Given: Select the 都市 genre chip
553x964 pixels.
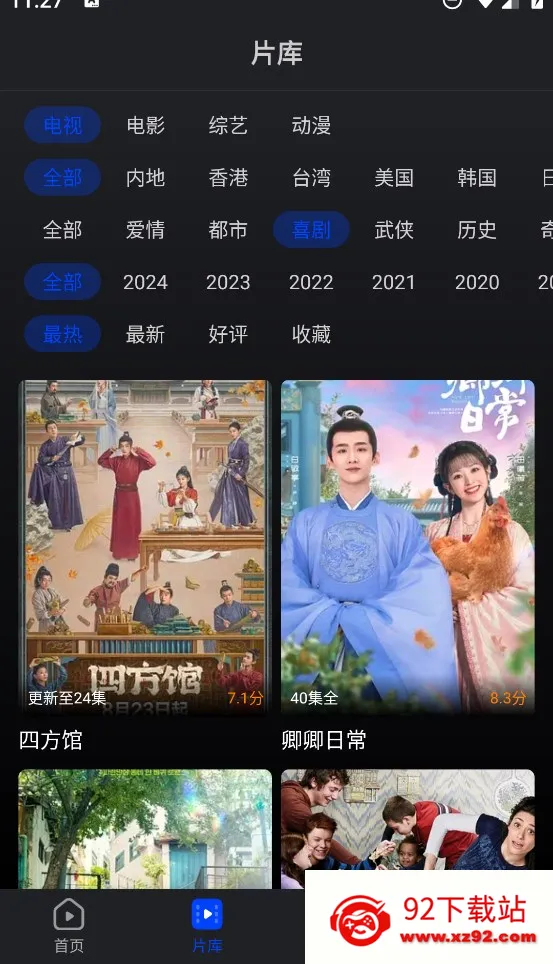Looking at the screenshot, I should click(228, 230).
